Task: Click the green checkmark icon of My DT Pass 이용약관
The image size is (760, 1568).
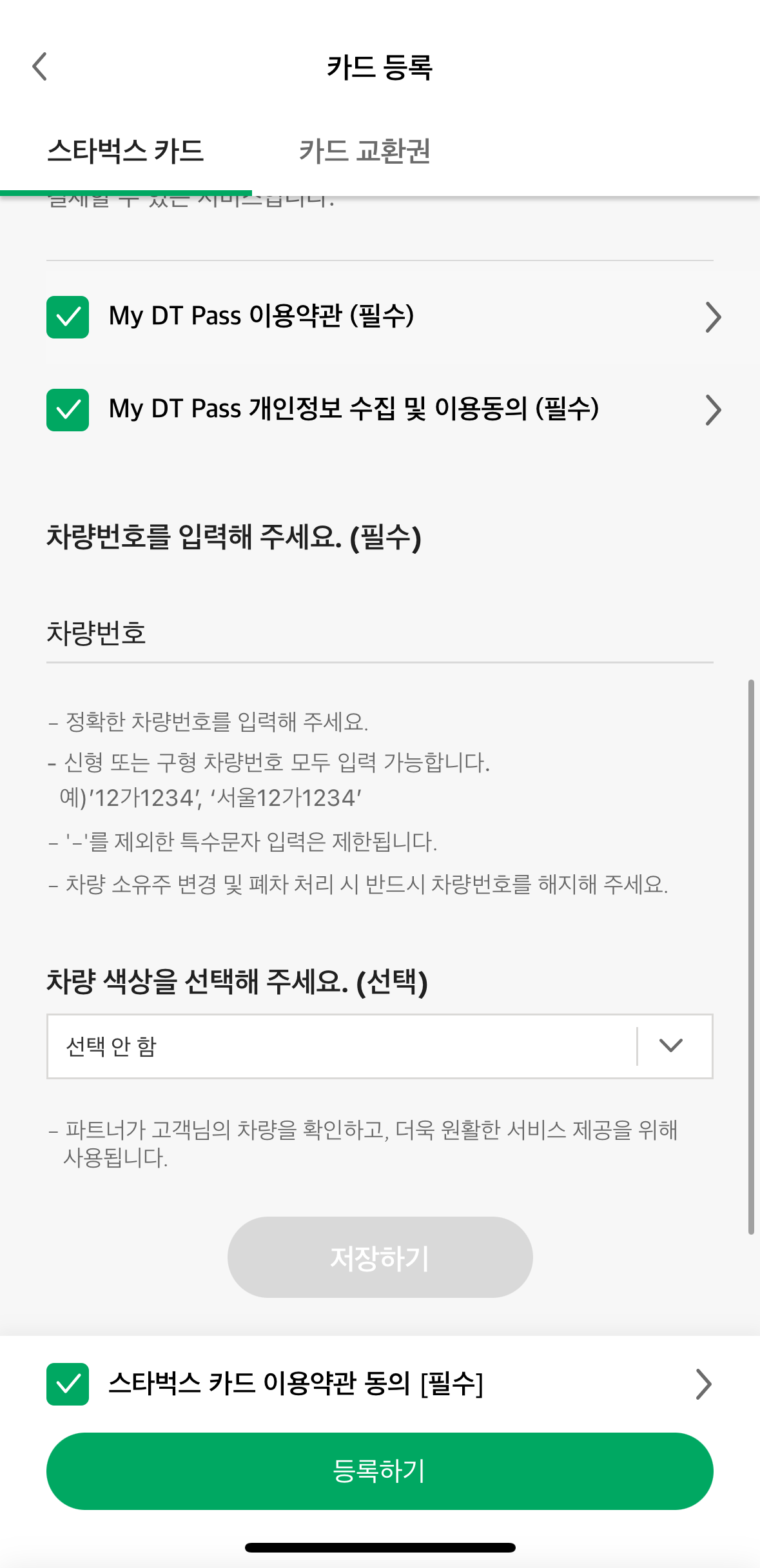Action: pyautogui.click(x=66, y=317)
